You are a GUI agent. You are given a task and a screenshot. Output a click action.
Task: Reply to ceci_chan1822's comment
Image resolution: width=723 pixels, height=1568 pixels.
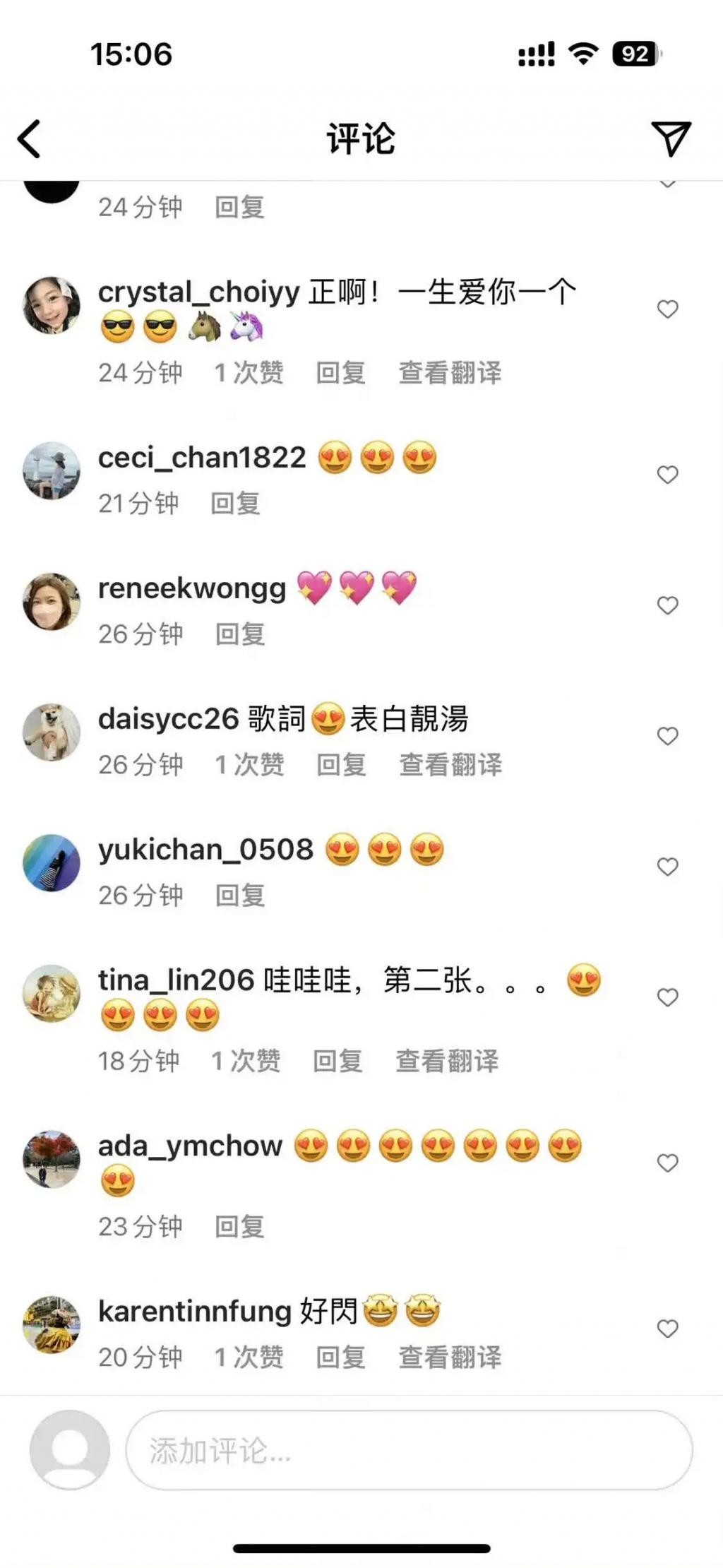[236, 504]
